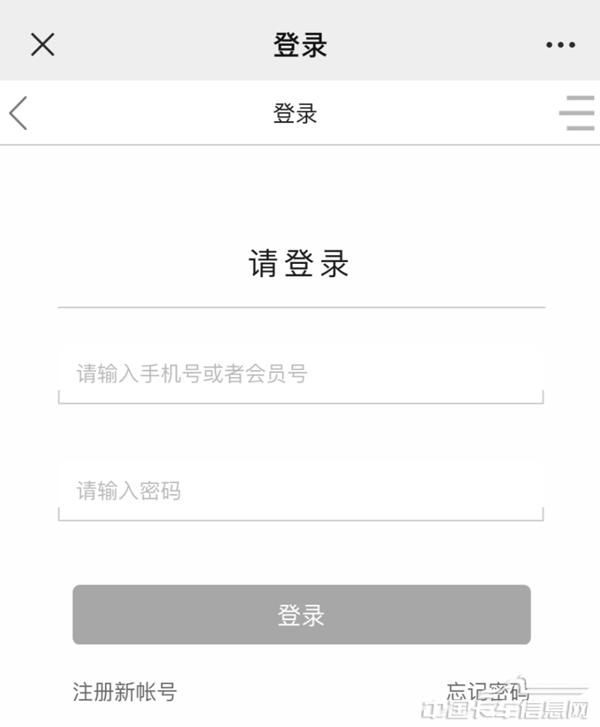This screenshot has height=727, width=600.
Task: Focus the phone or member number field
Action: [300, 375]
